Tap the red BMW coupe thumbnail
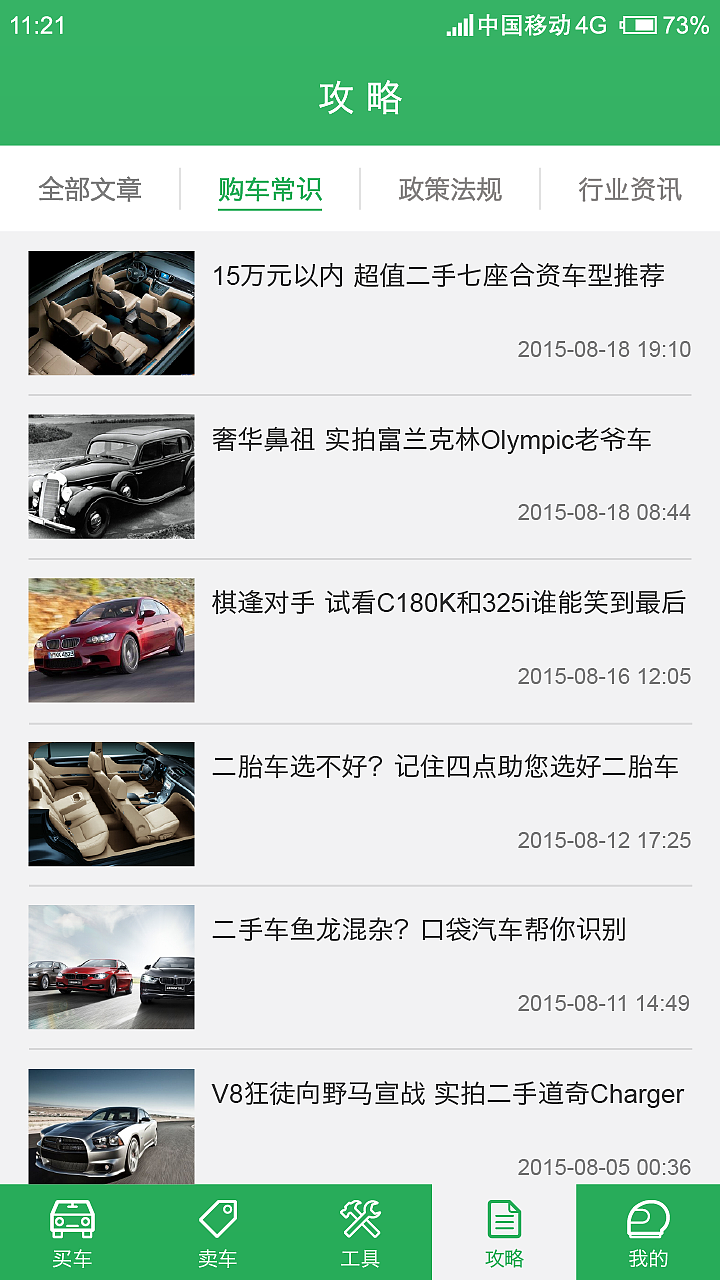Screen dimensions: 720x1280 111,639
